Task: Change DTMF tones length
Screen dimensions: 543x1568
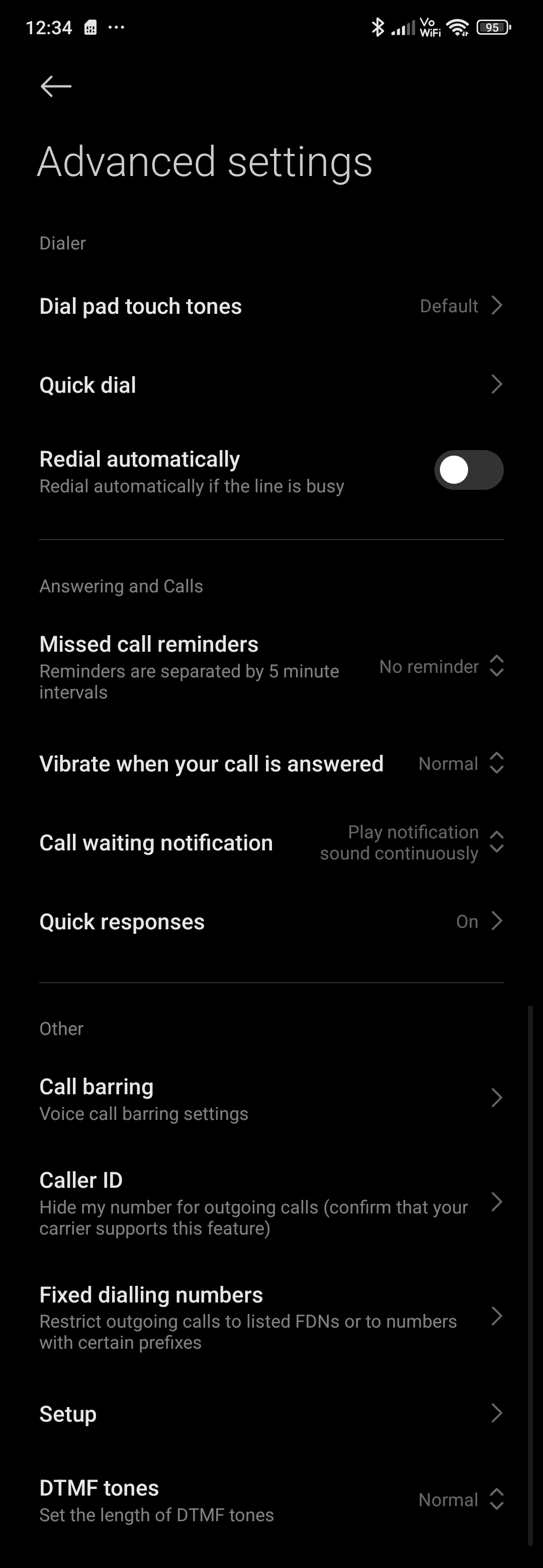Action: pyautogui.click(x=271, y=1500)
